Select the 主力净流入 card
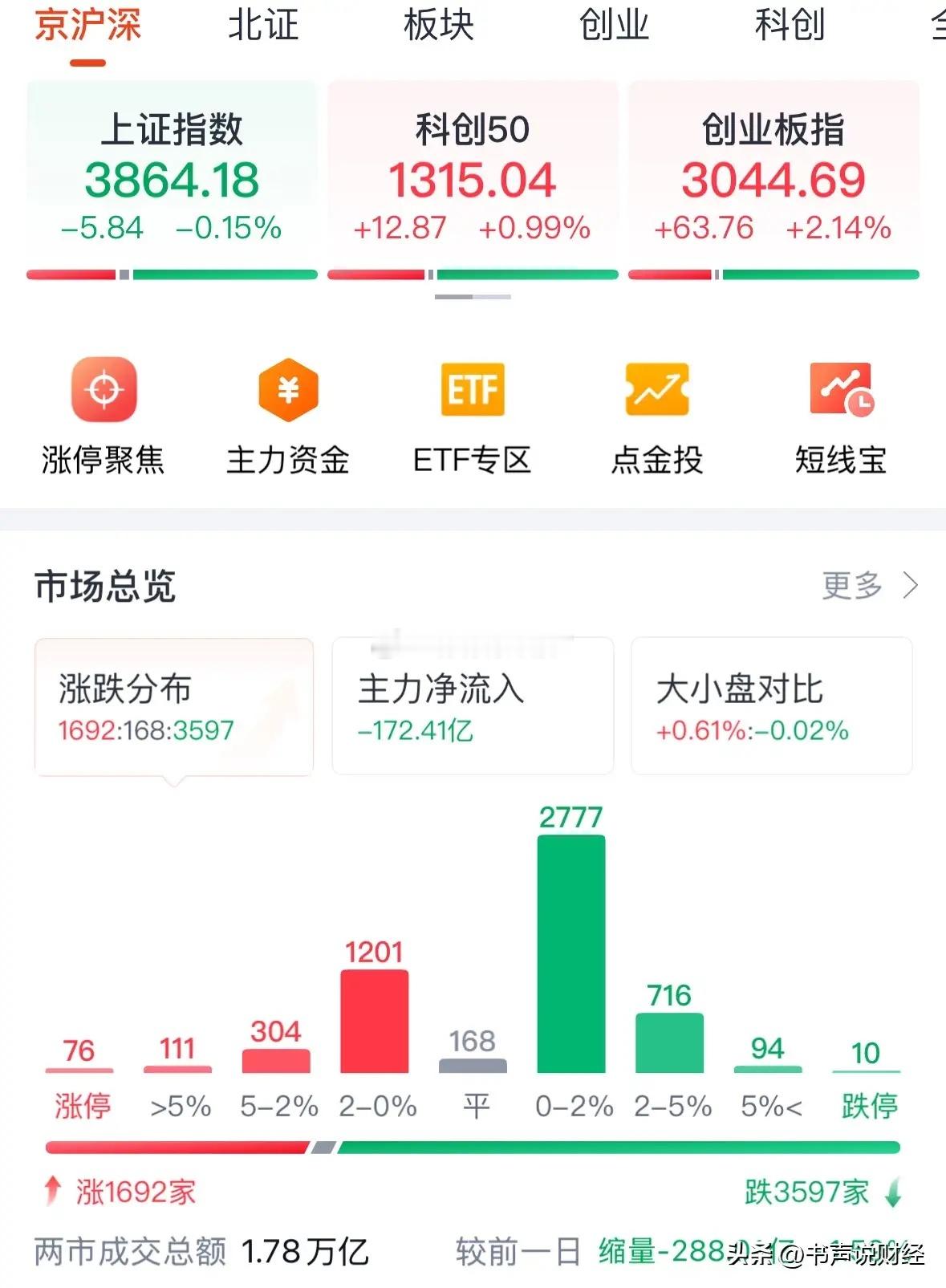Viewport: 946px width, 1288px height. pyautogui.click(x=473, y=706)
